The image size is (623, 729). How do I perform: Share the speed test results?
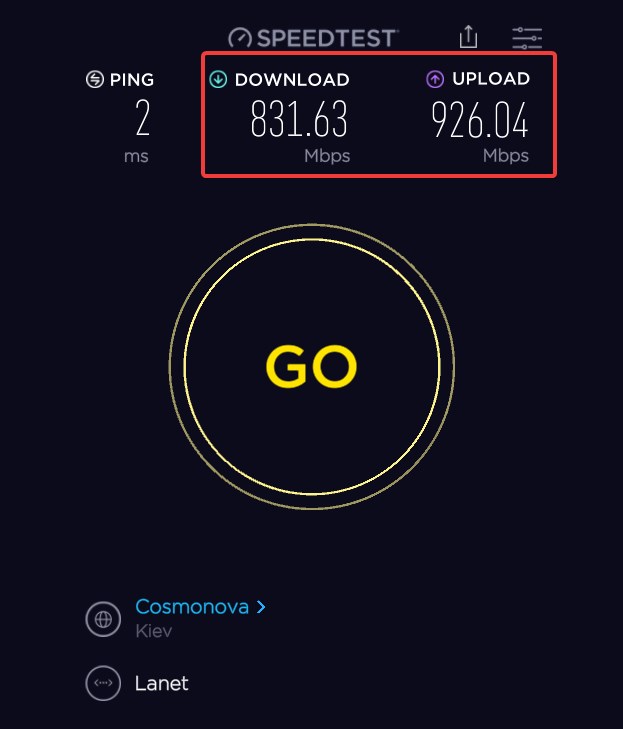[469, 37]
